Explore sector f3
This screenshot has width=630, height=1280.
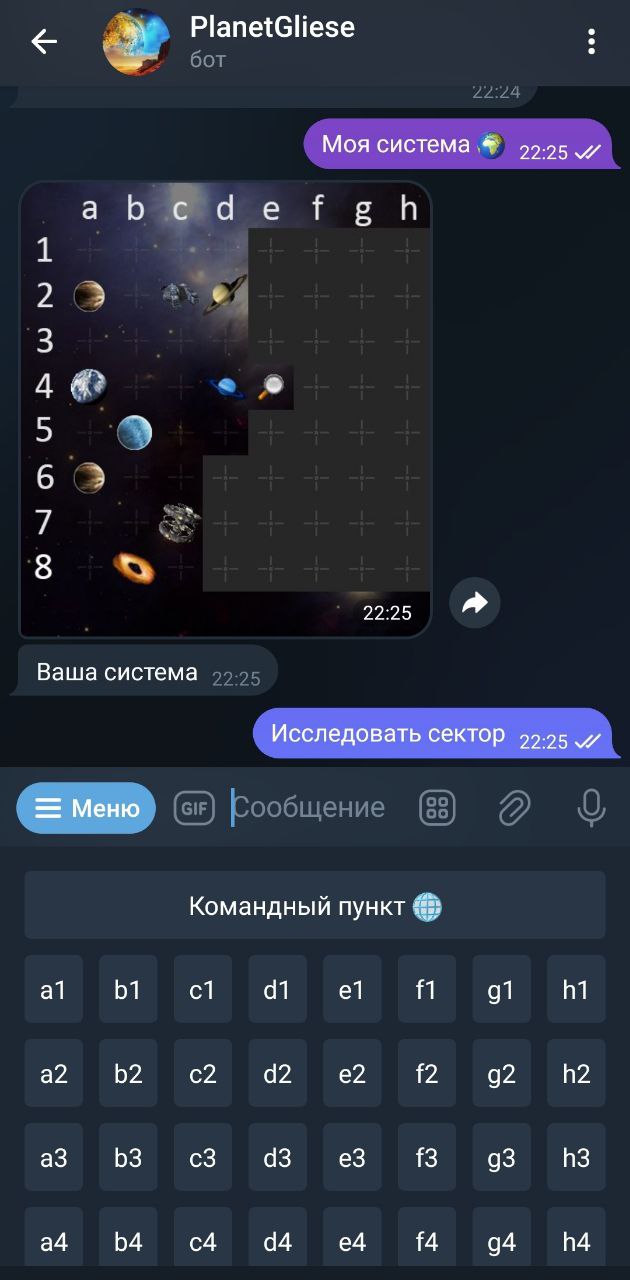427,1157
